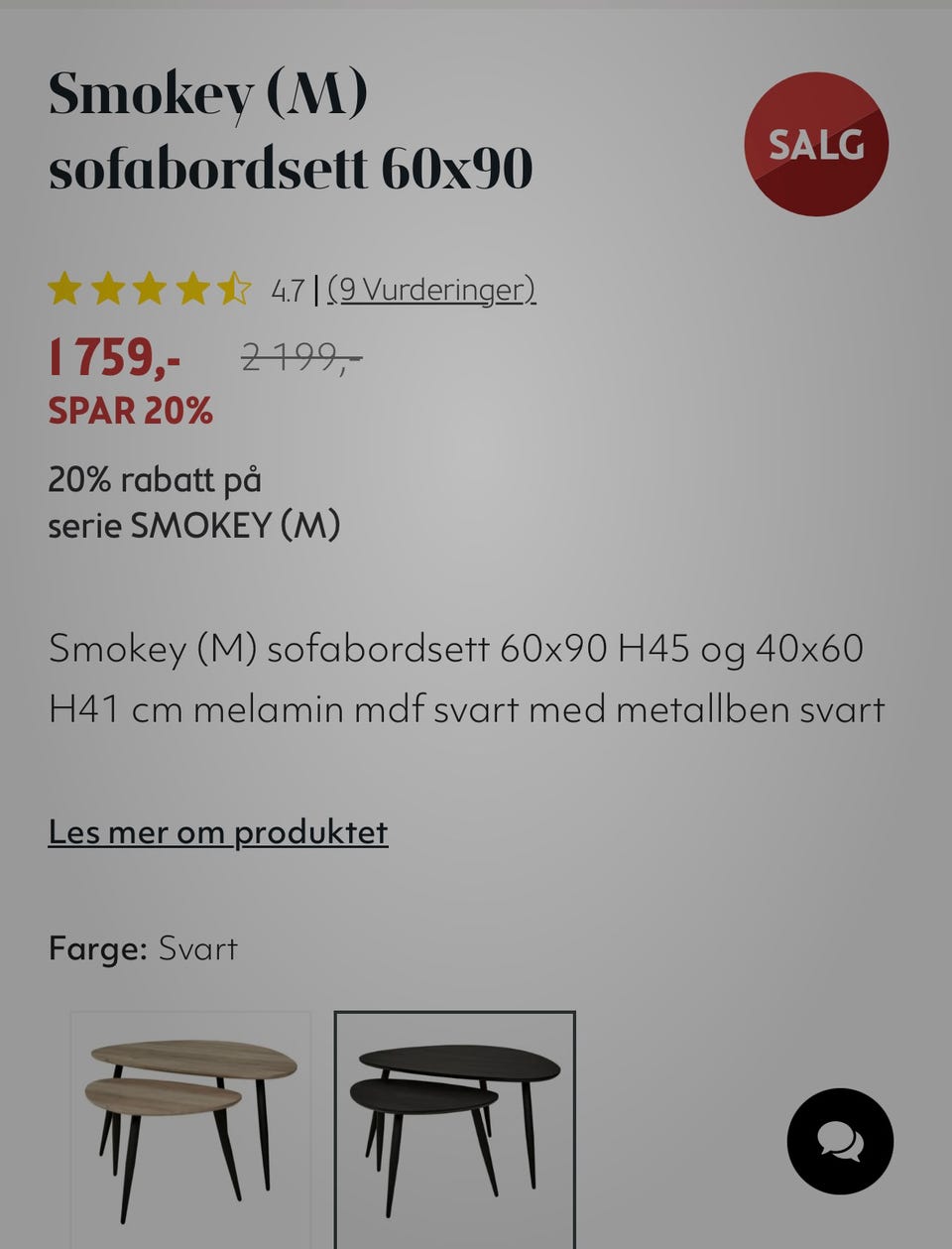Click the second rating star
The width and height of the screenshot is (952, 1249).
(x=109, y=289)
